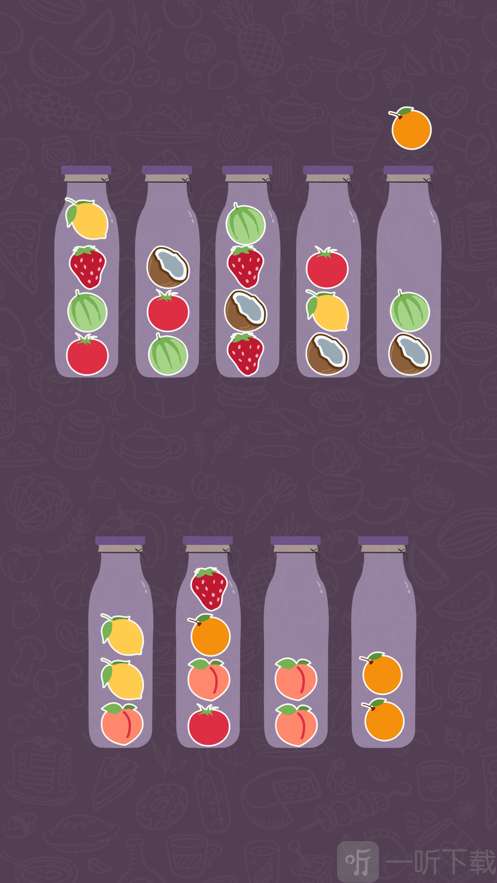Tap the full bottle with lemon on top

tap(87, 271)
